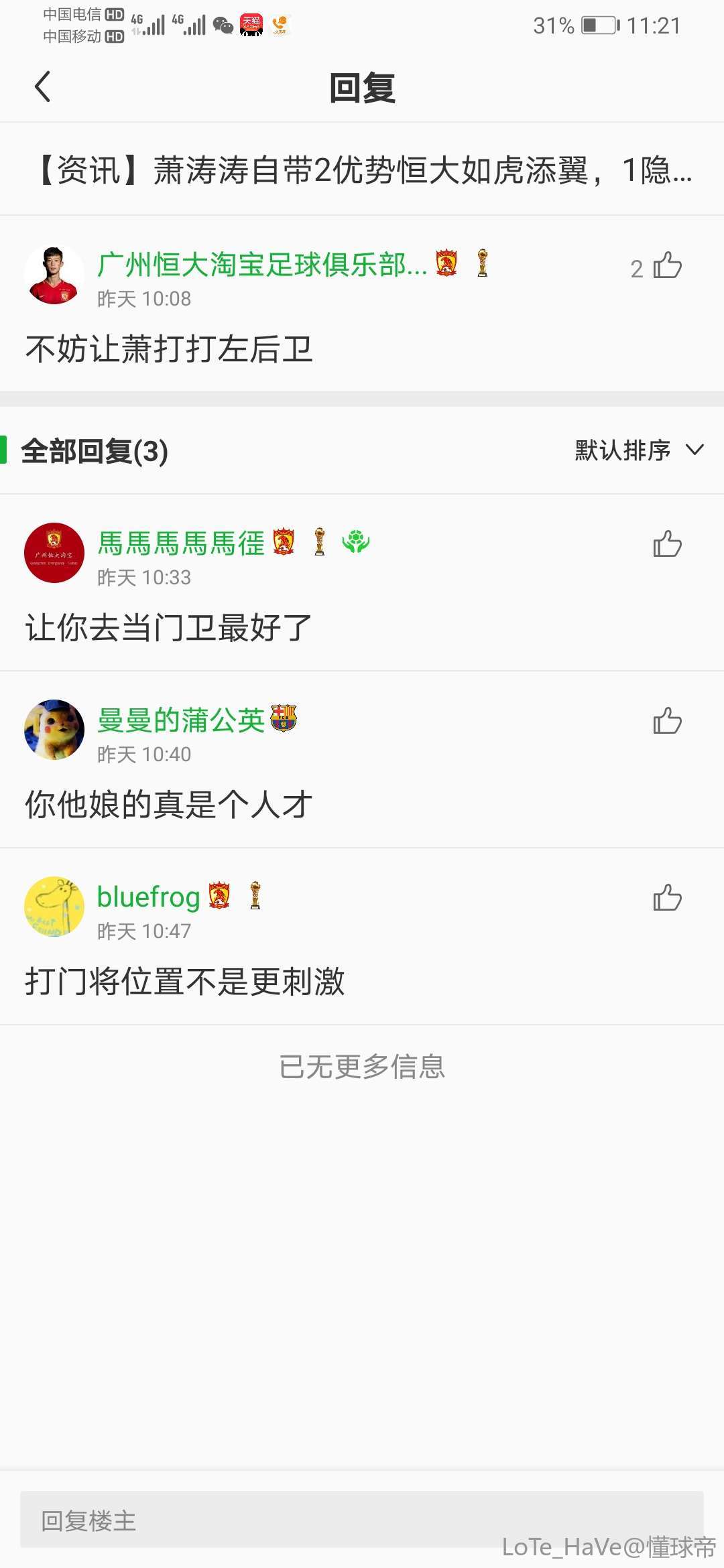Like the comment 不妨让萧打打左后卫
The height and width of the screenshot is (1568, 724).
667,266
